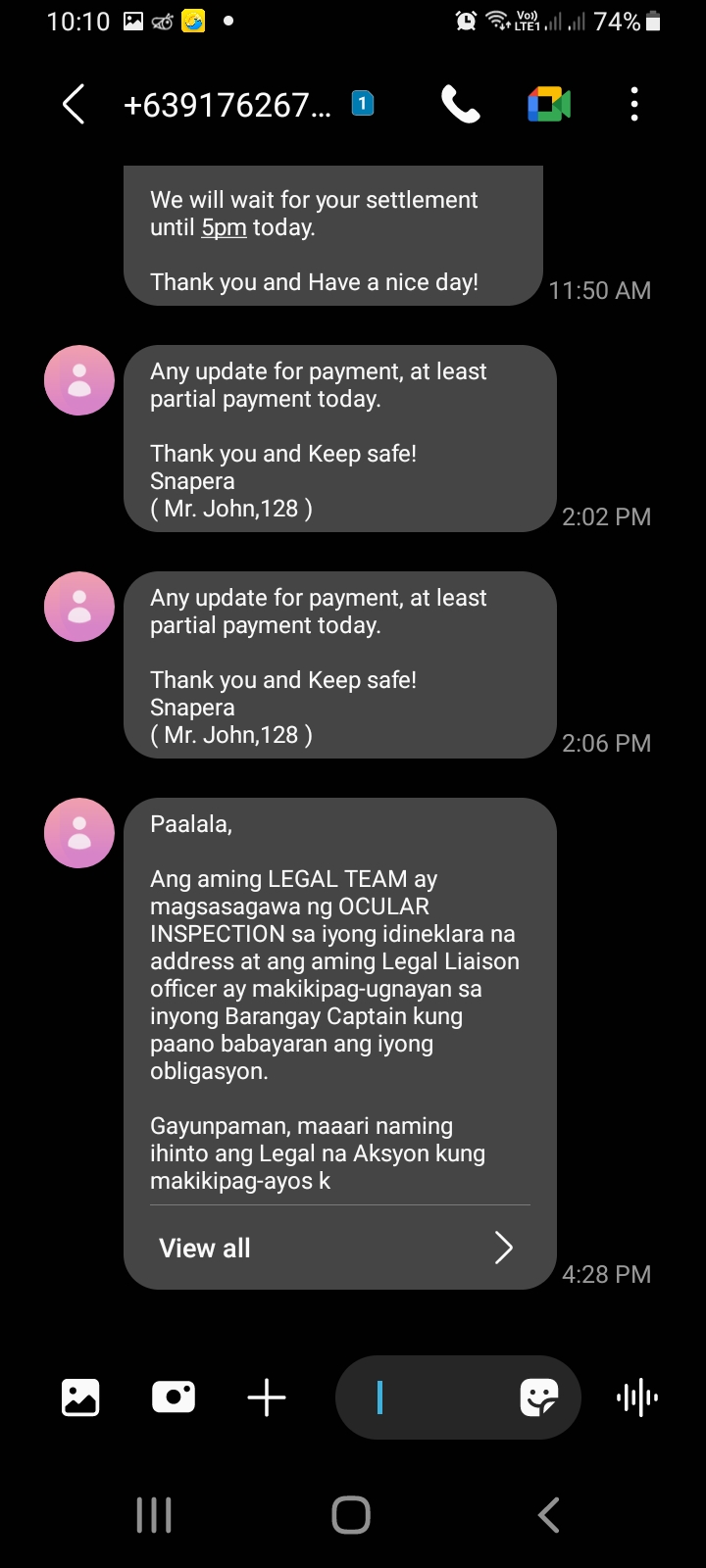Open the sticker and emoji picker
706x1568 pixels.
pos(539,1397)
